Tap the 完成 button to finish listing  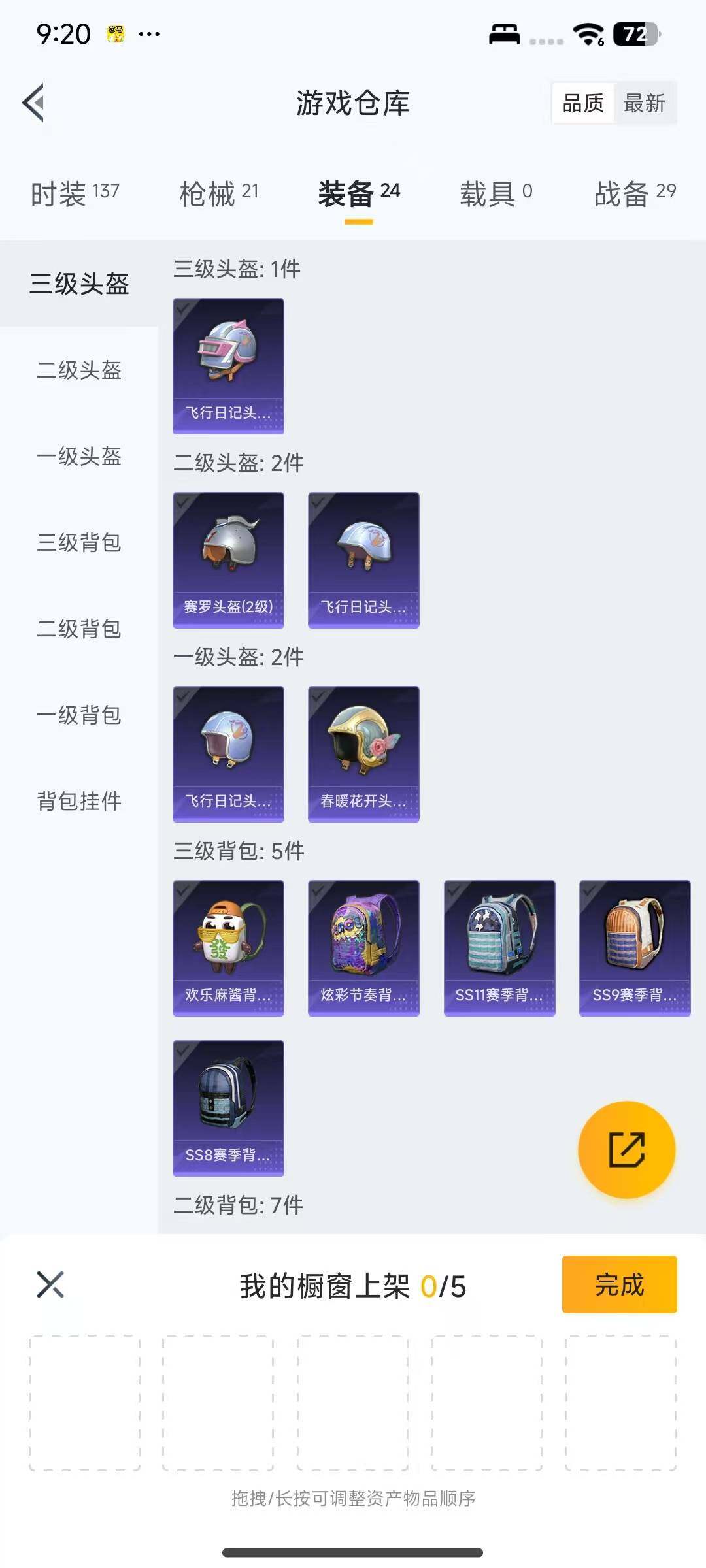tap(618, 1285)
